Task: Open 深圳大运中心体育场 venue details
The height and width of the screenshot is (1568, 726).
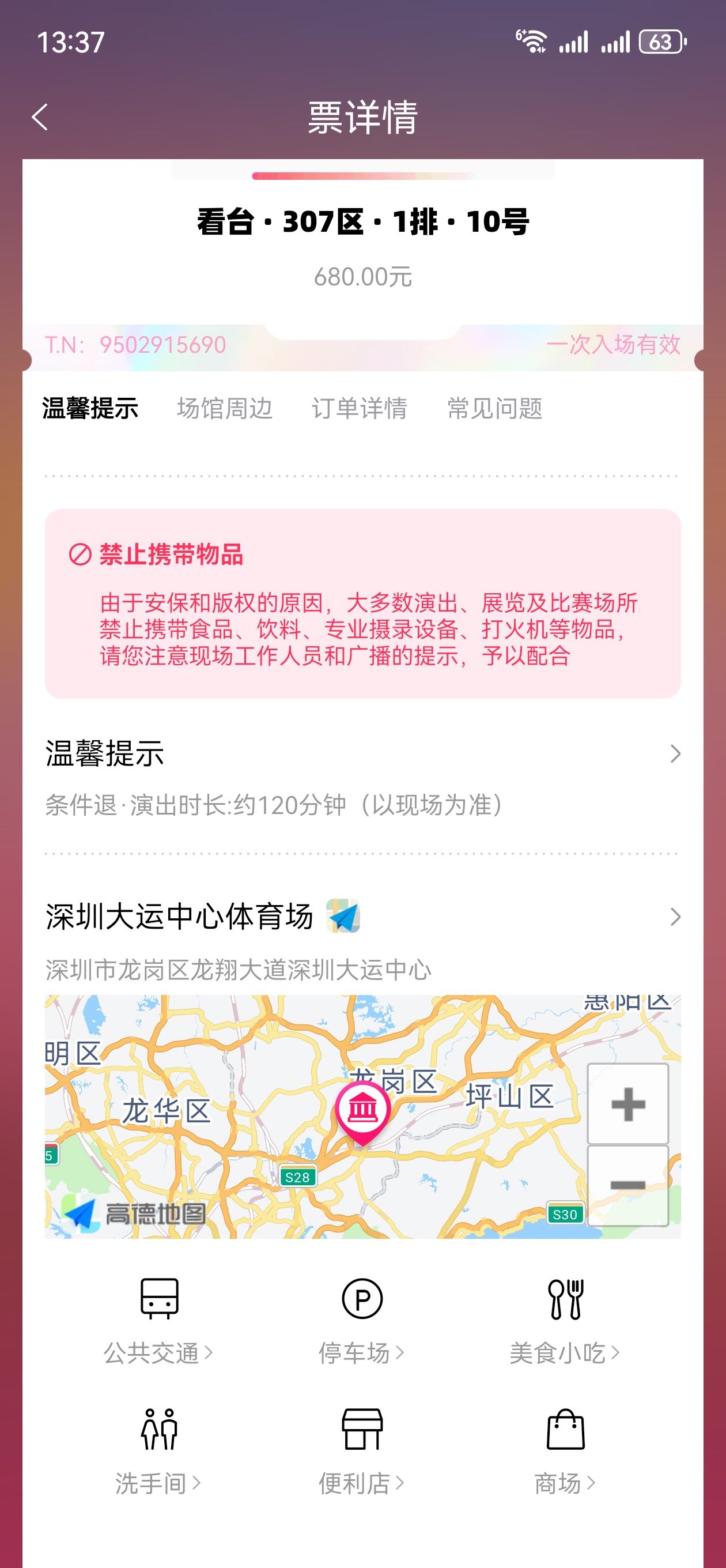Action: click(362, 938)
